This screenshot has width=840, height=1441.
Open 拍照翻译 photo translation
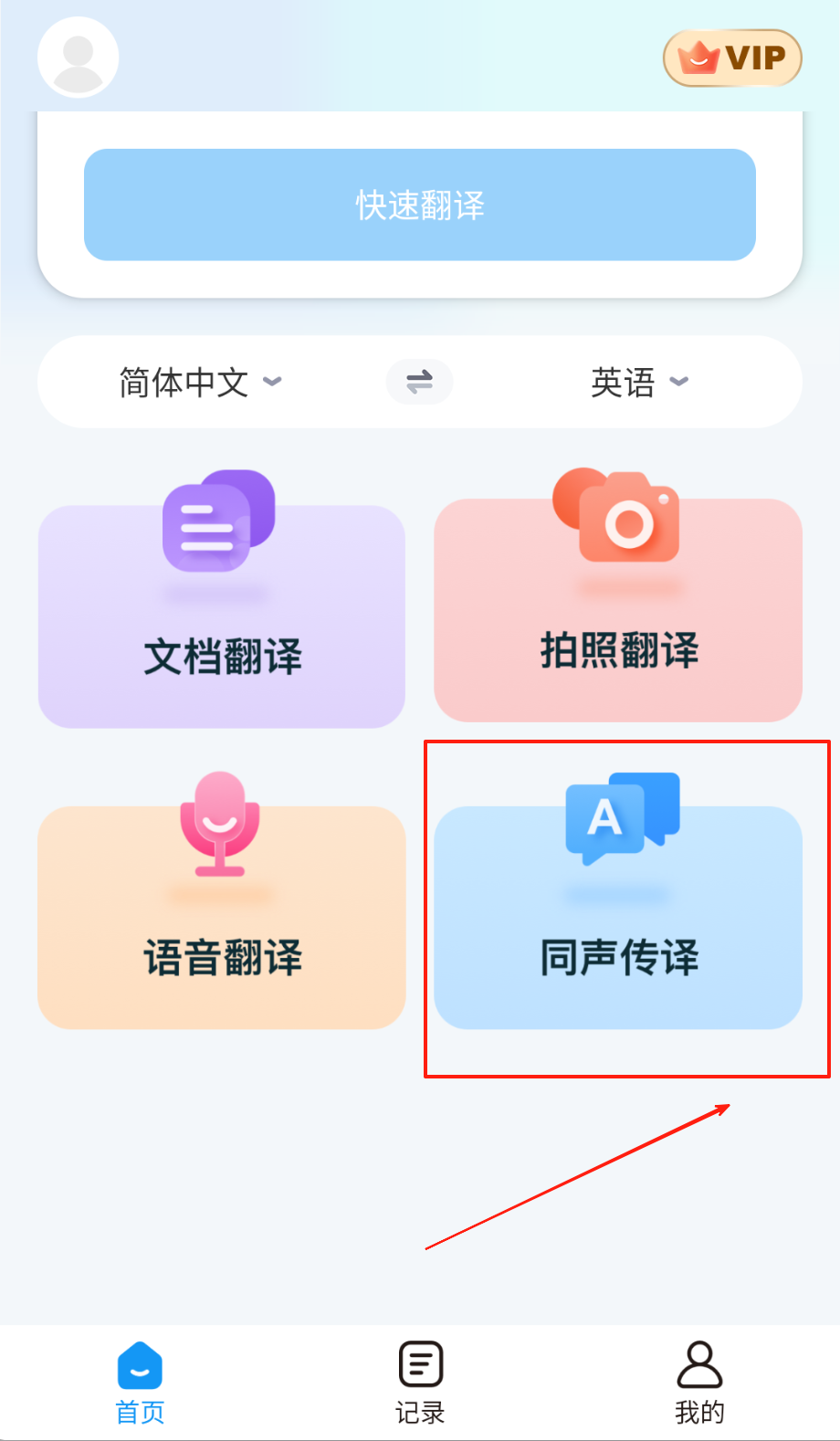[x=618, y=610]
